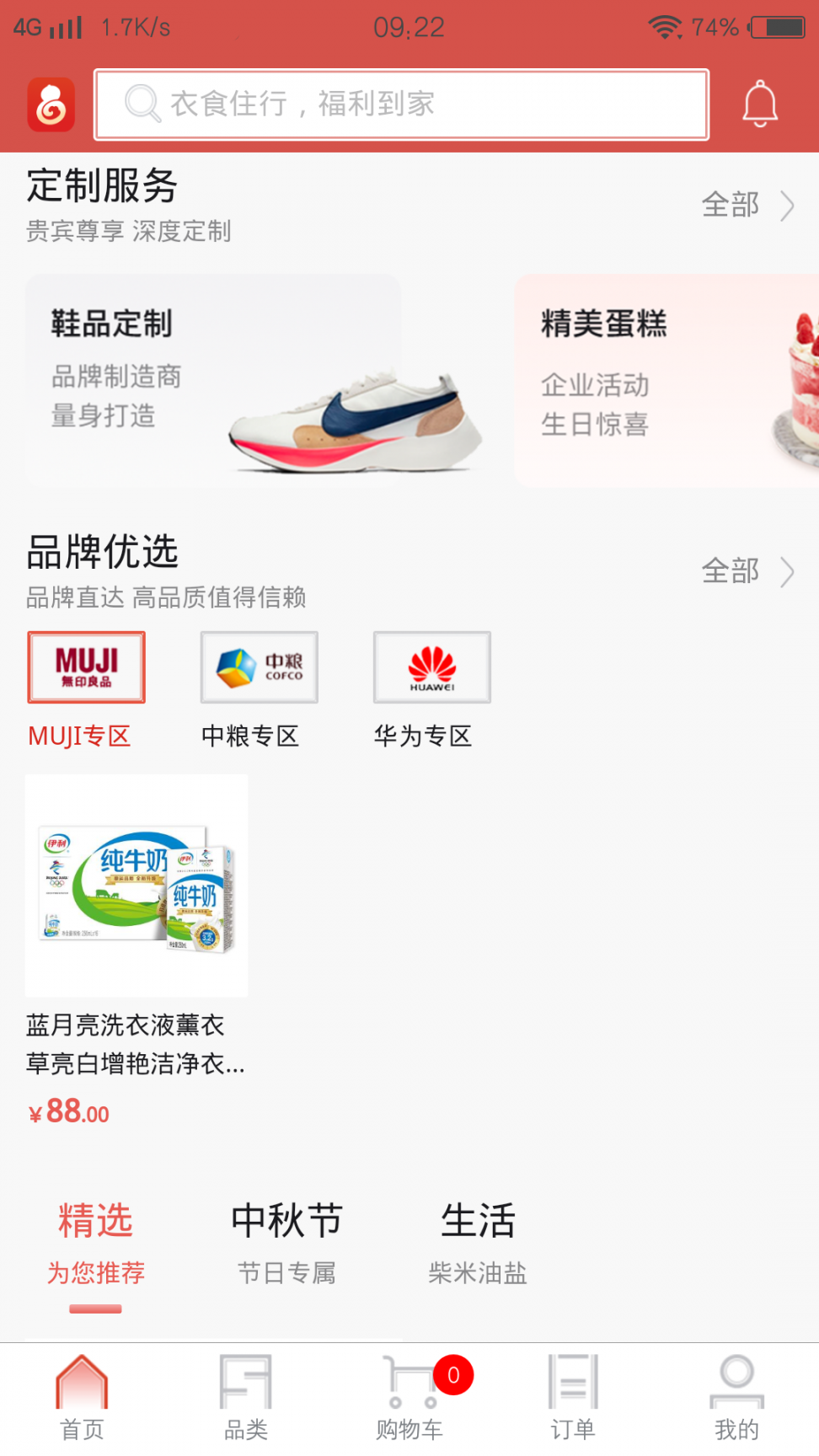
Task: Switch to the 中秋节 tab
Action: point(286,1242)
